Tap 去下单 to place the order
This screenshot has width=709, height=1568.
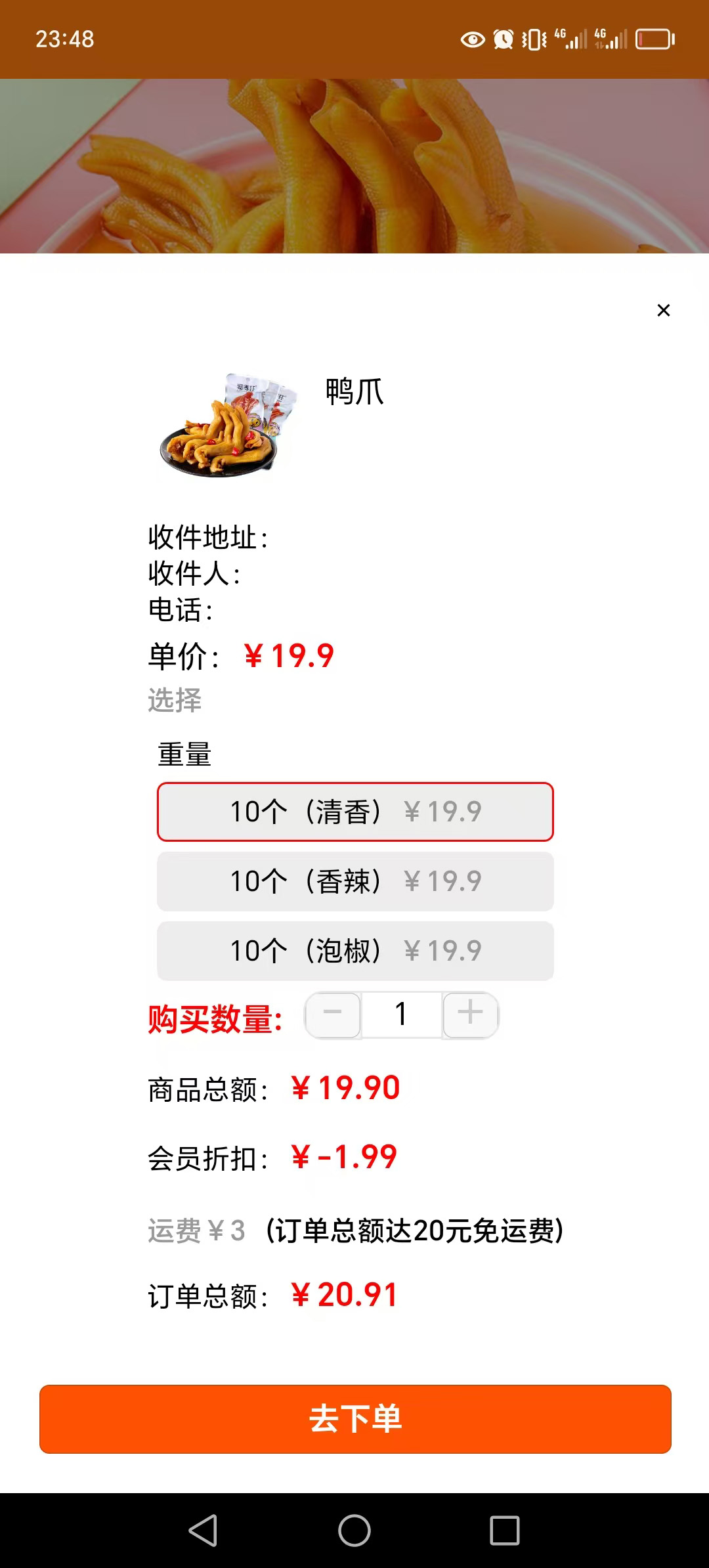[355, 1419]
